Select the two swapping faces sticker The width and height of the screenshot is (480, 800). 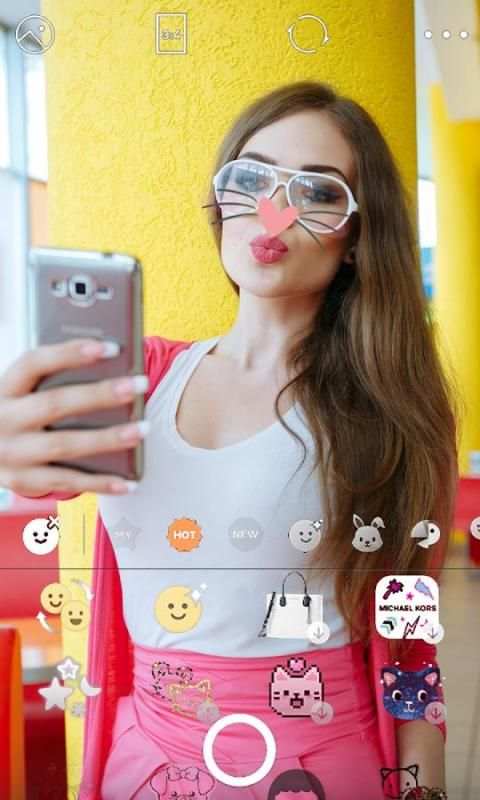(65, 605)
